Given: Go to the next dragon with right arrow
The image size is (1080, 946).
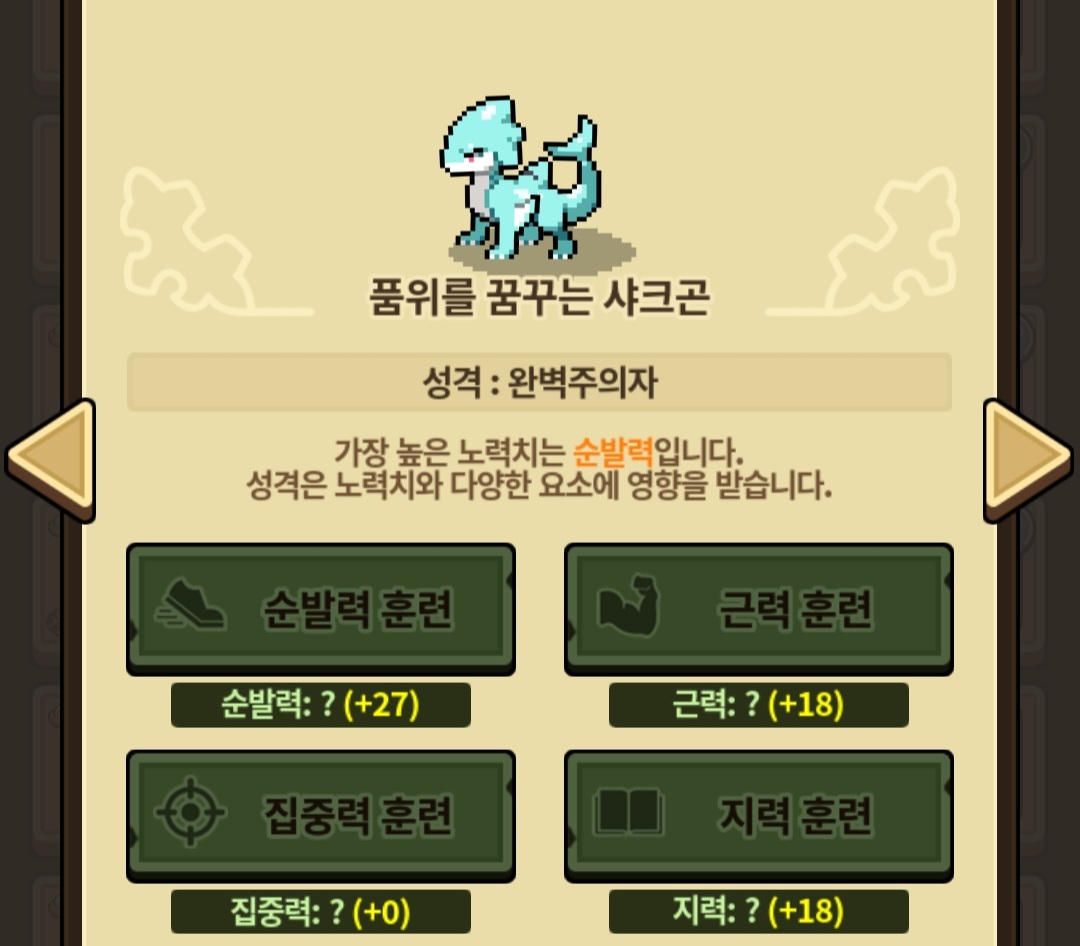Looking at the screenshot, I should 1028,460.
